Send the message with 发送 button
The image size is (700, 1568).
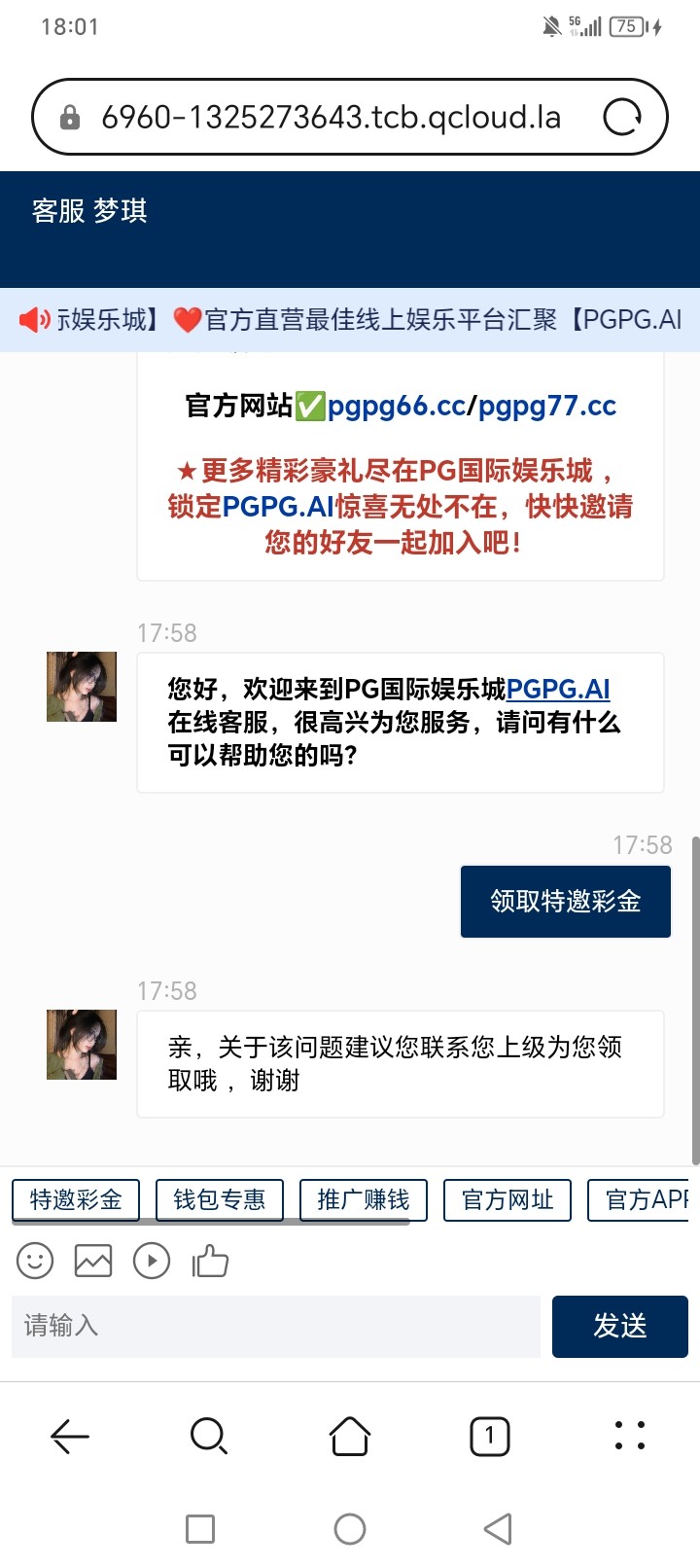click(620, 1326)
